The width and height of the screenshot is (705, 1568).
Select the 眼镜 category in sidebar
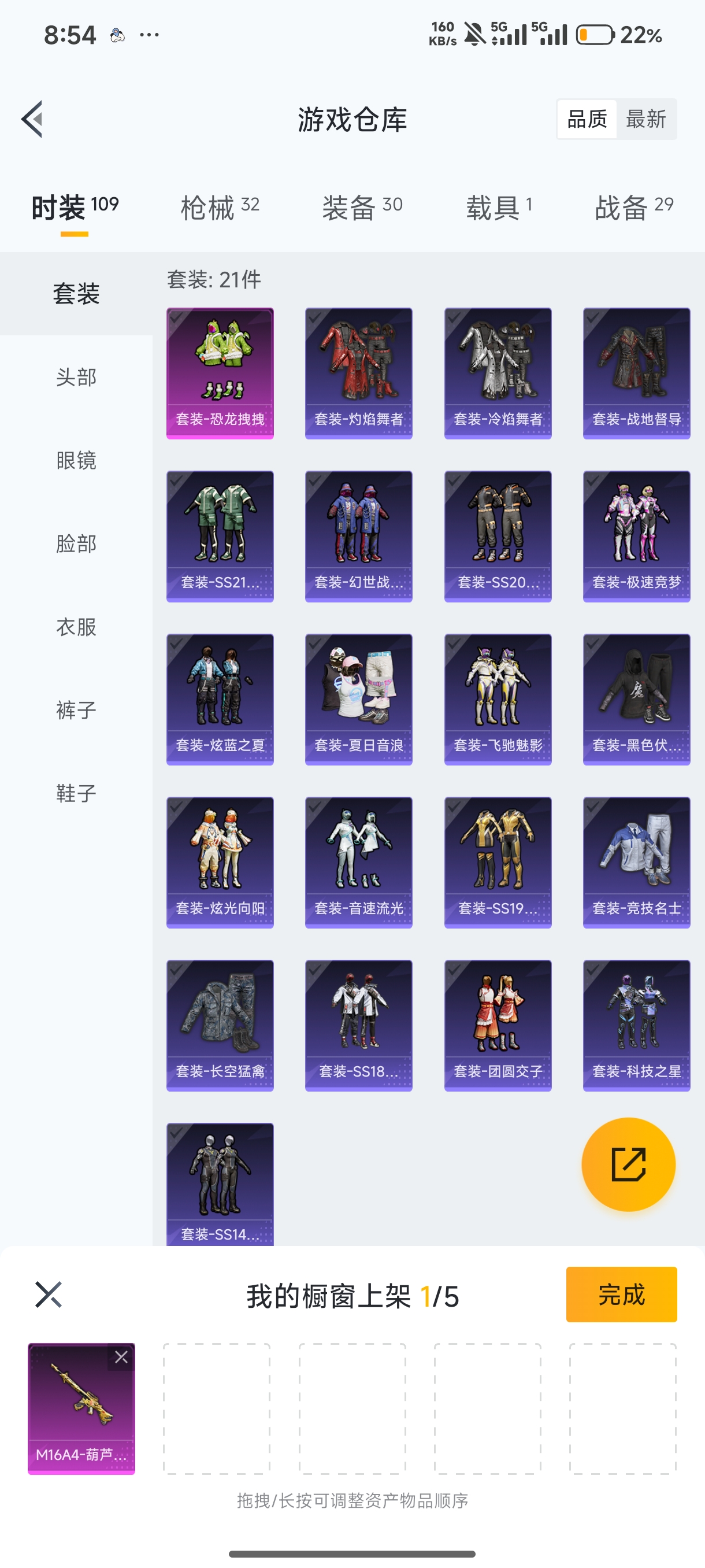76,461
